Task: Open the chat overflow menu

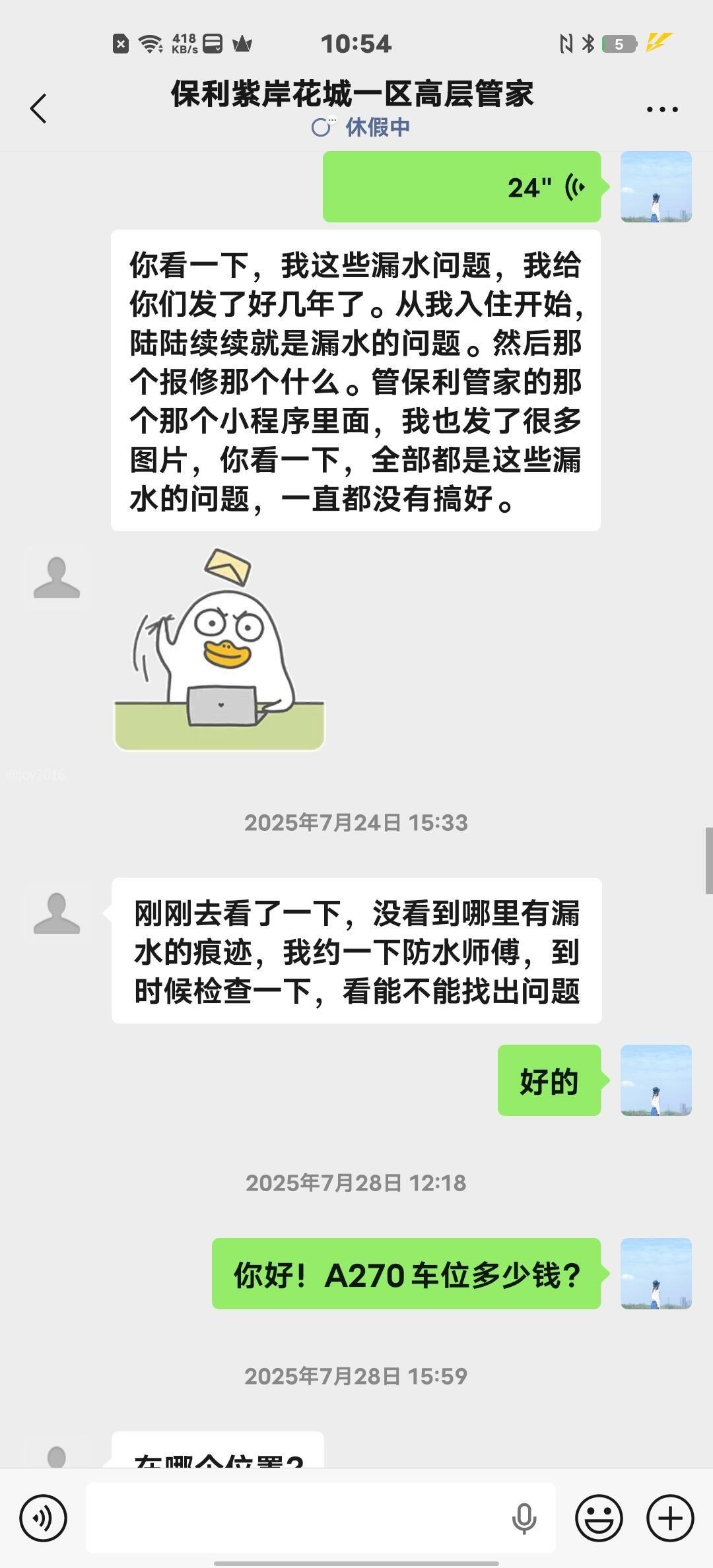Action: click(x=662, y=110)
